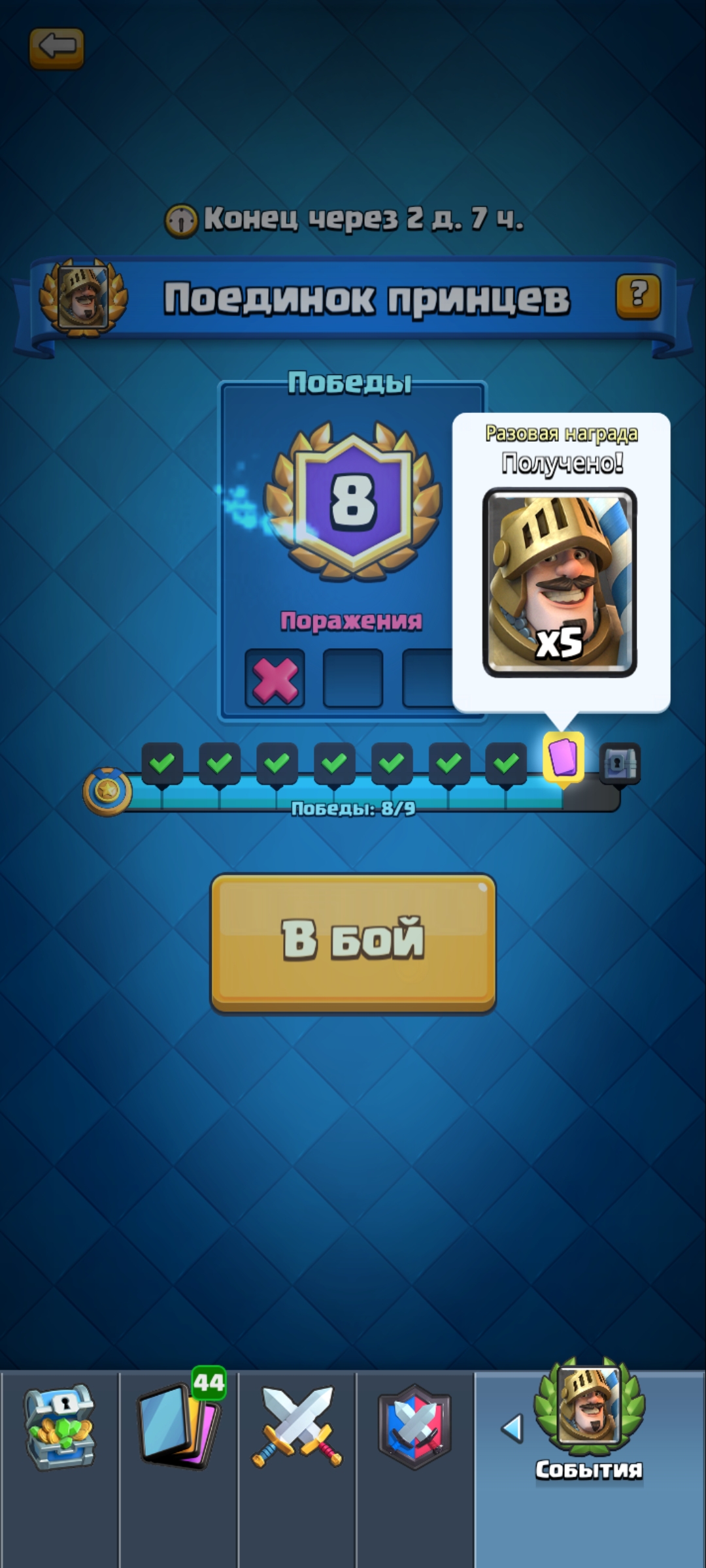This screenshot has height=1568, width=706.
Task: Go back with the arrow button
Action: click(57, 48)
